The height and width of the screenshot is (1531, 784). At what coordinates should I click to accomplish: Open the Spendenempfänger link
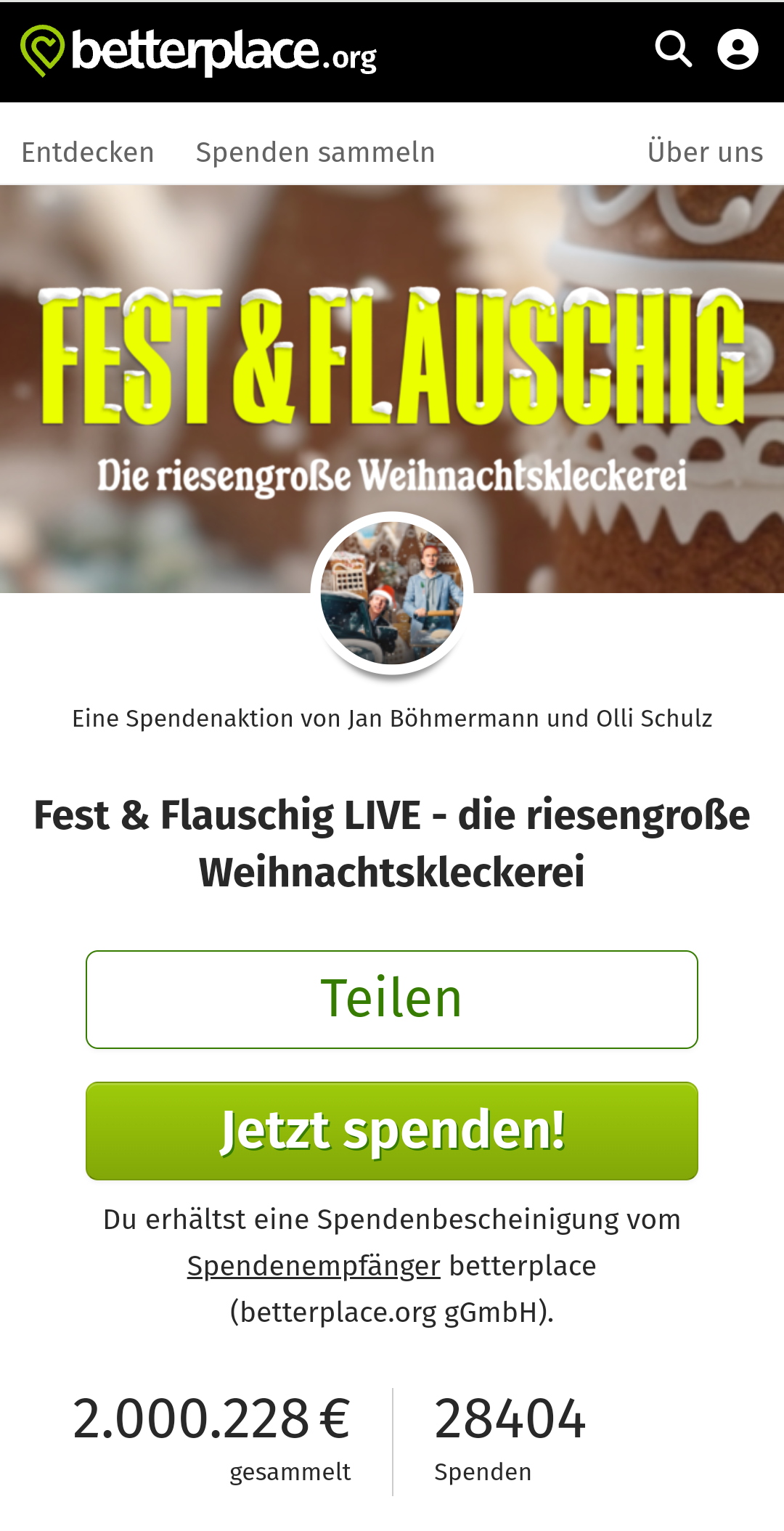tap(314, 1266)
